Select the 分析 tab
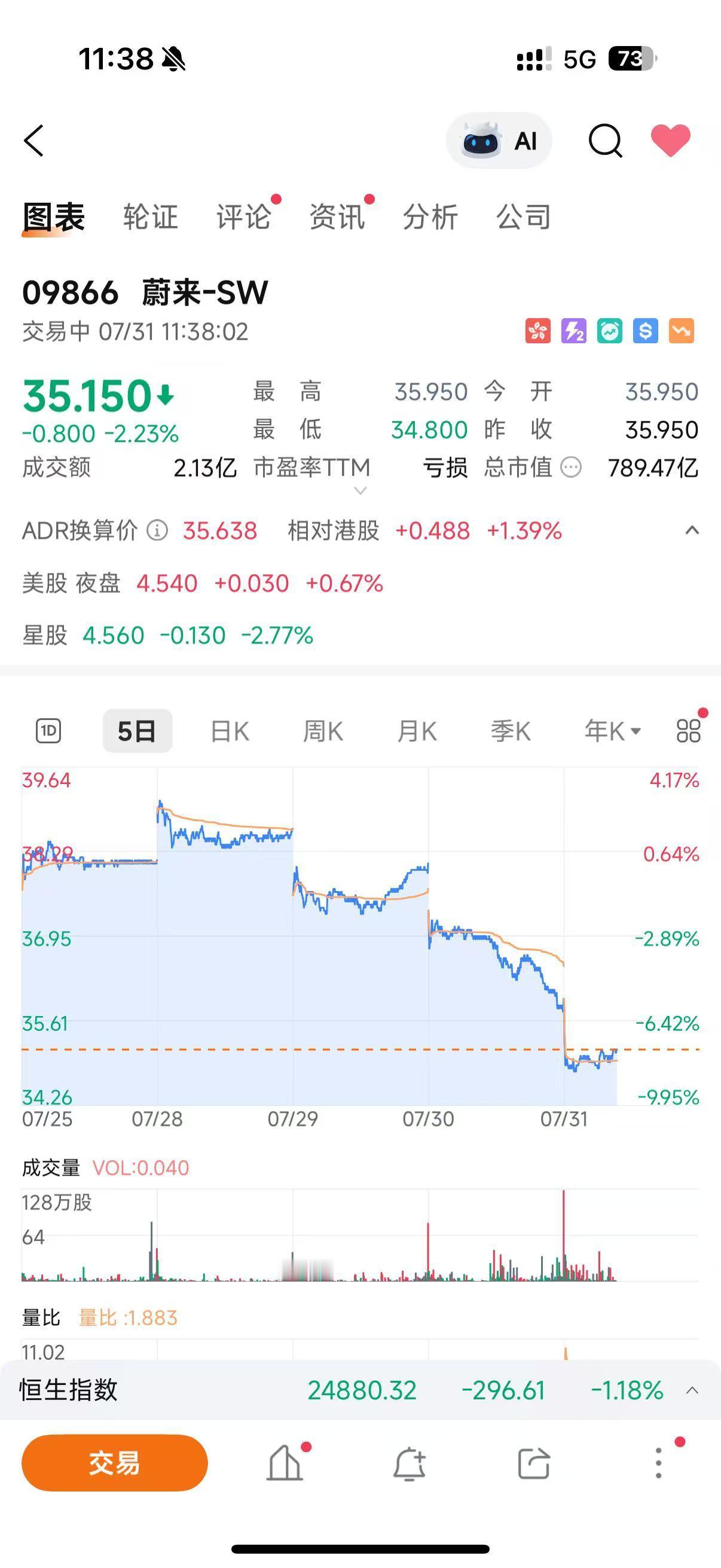 [430, 216]
